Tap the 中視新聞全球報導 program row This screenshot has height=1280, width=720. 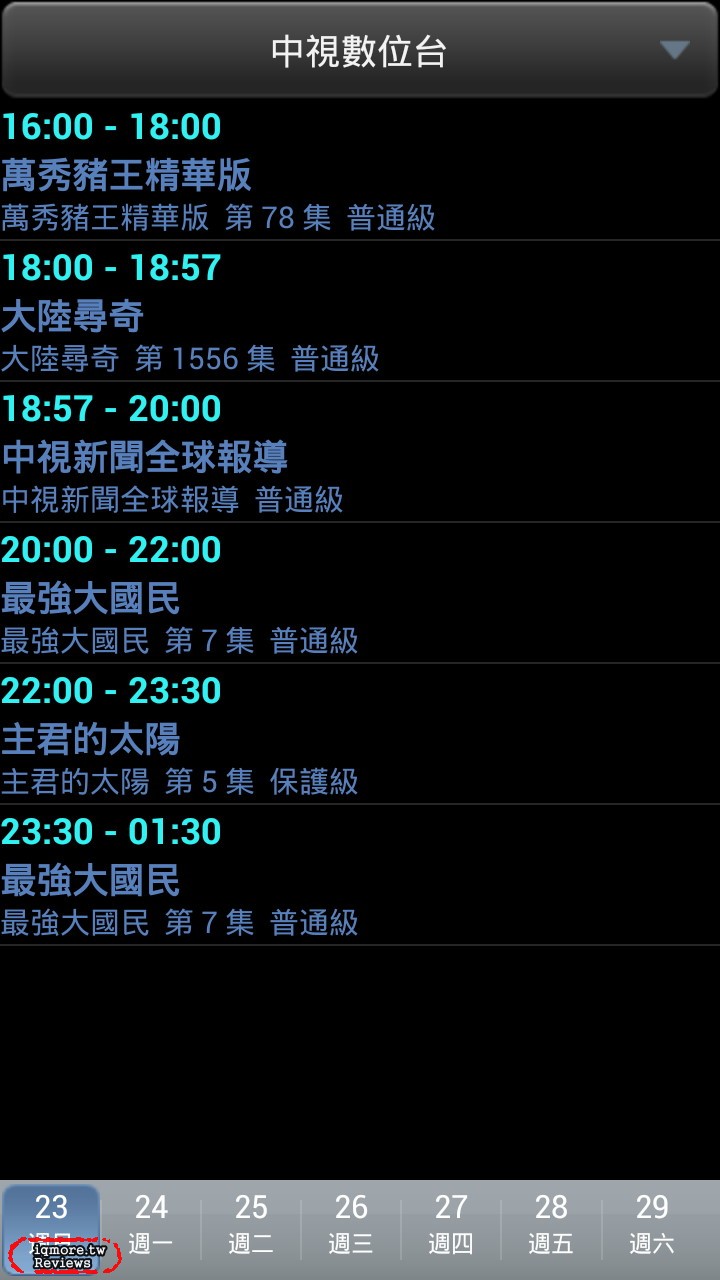click(x=360, y=453)
